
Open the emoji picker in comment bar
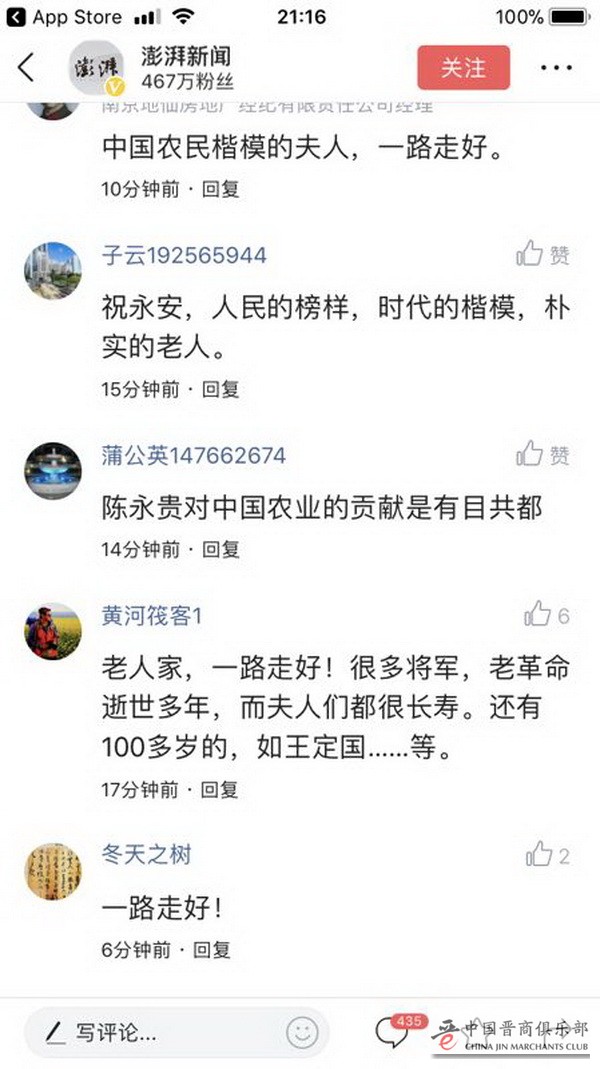pyautogui.click(x=301, y=1032)
